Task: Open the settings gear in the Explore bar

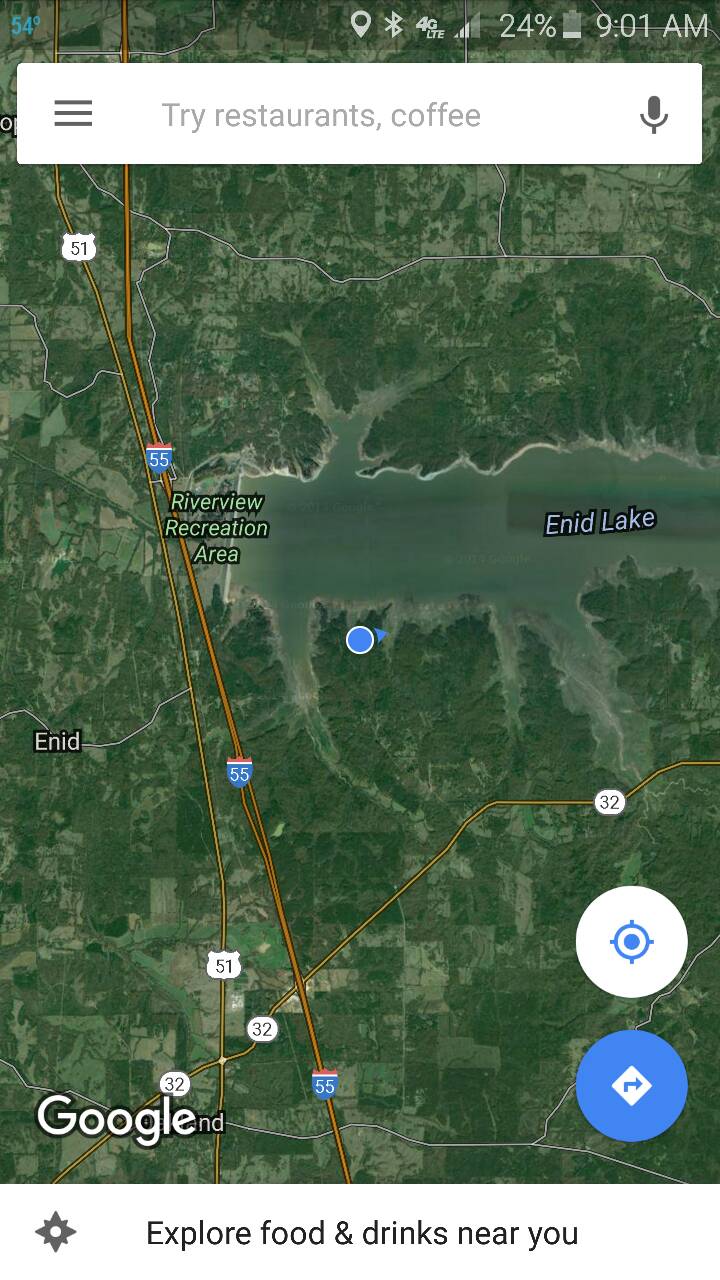Action: point(56,1232)
